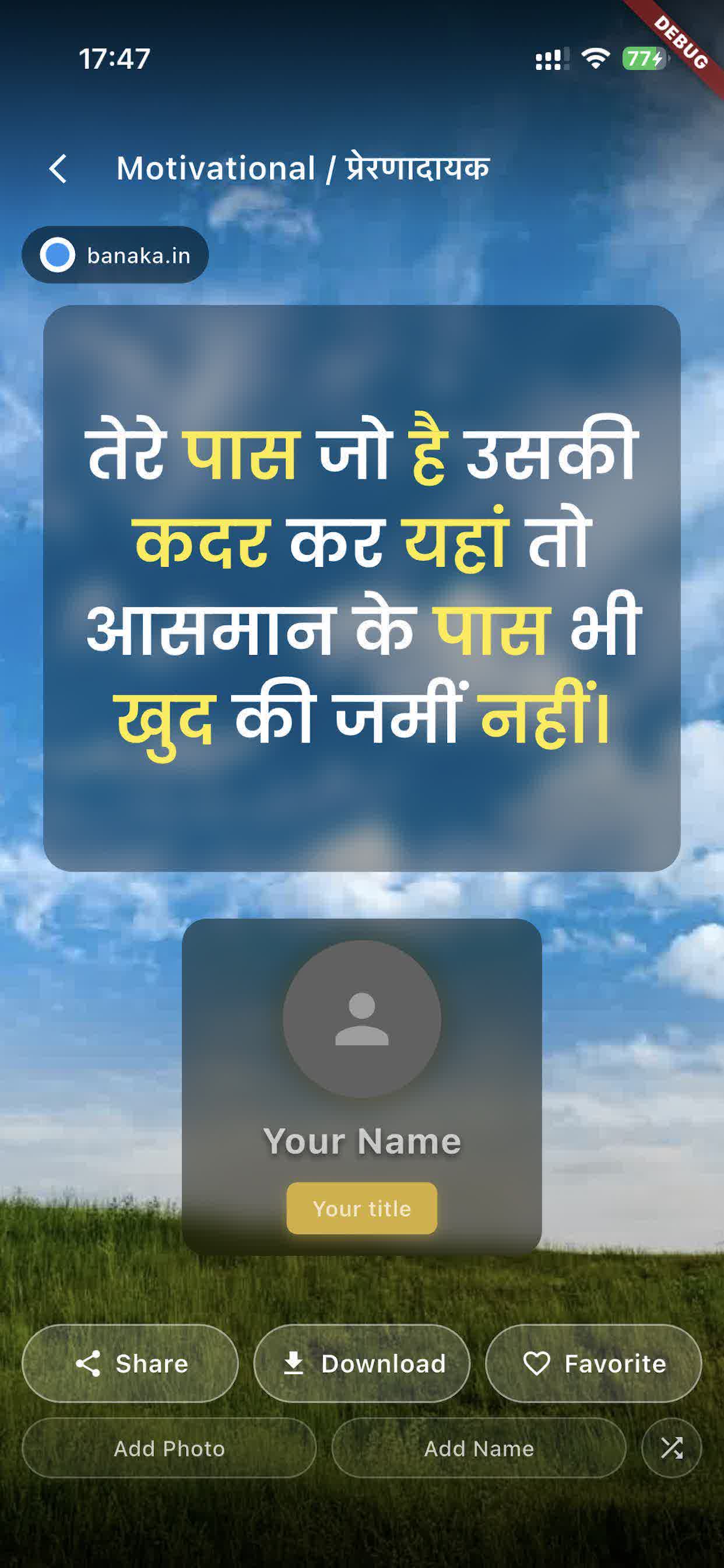Share this quote
The height and width of the screenshot is (1568, 724).
(130, 1363)
